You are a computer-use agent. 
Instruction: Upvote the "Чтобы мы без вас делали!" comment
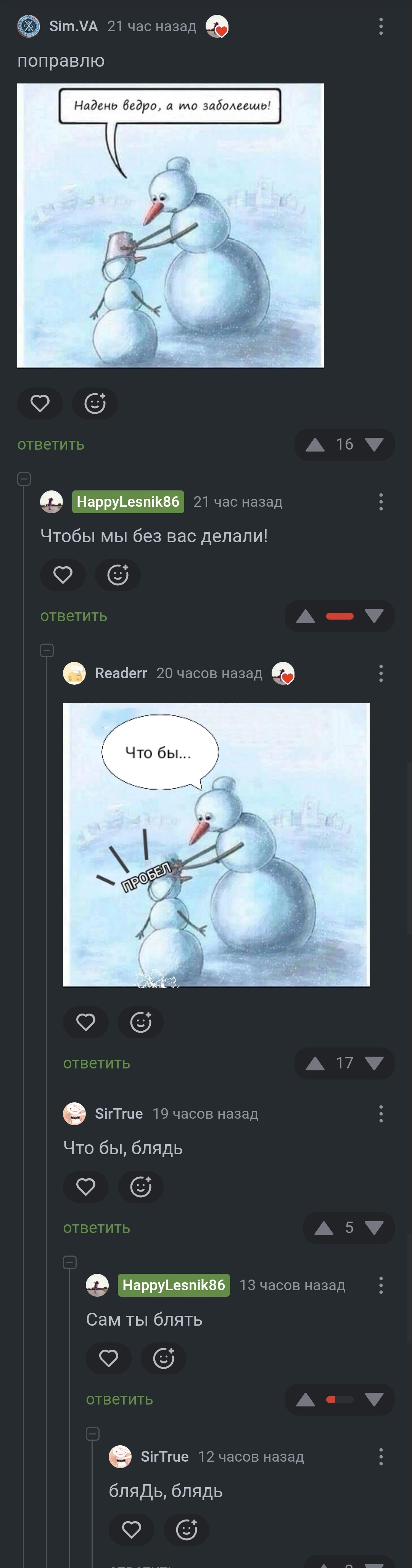(305, 617)
